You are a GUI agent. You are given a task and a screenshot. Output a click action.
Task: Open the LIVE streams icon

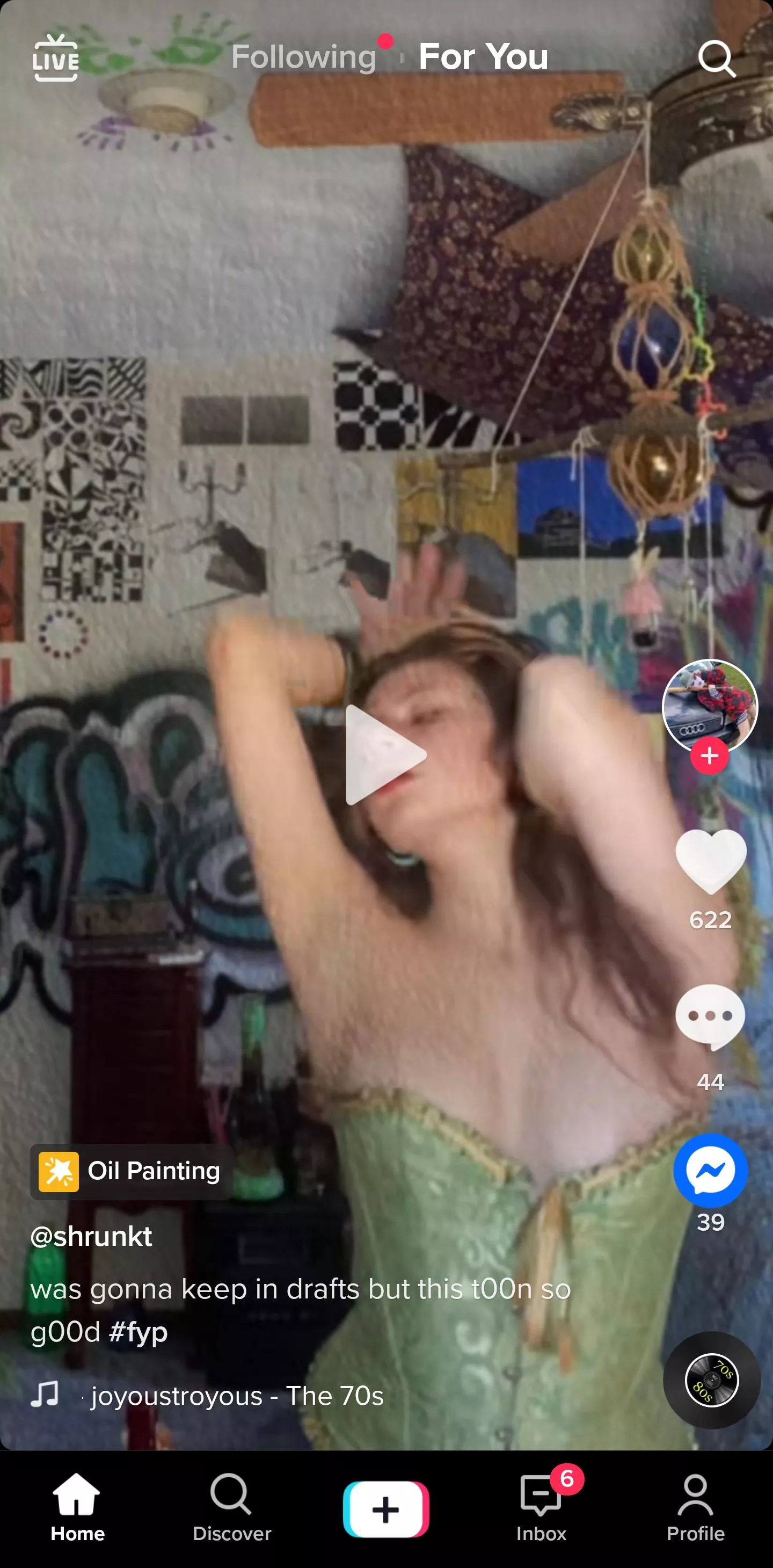coord(55,59)
